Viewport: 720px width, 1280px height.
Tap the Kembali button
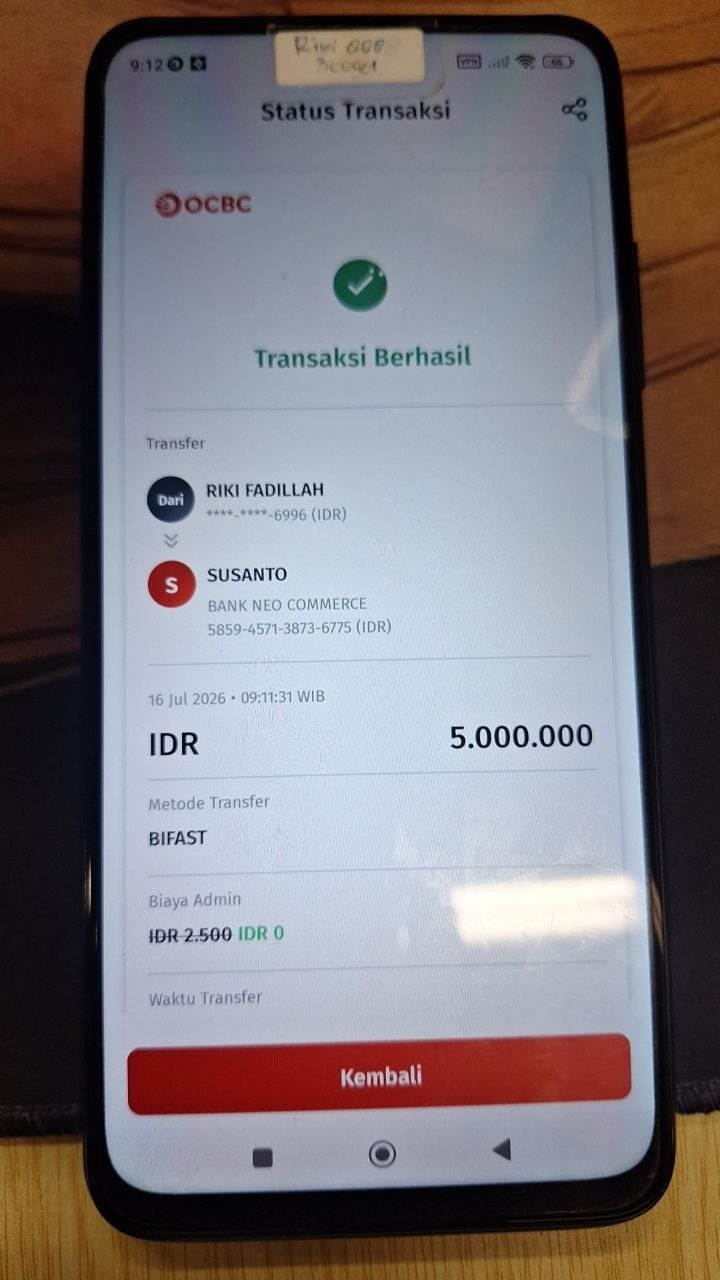(379, 1074)
